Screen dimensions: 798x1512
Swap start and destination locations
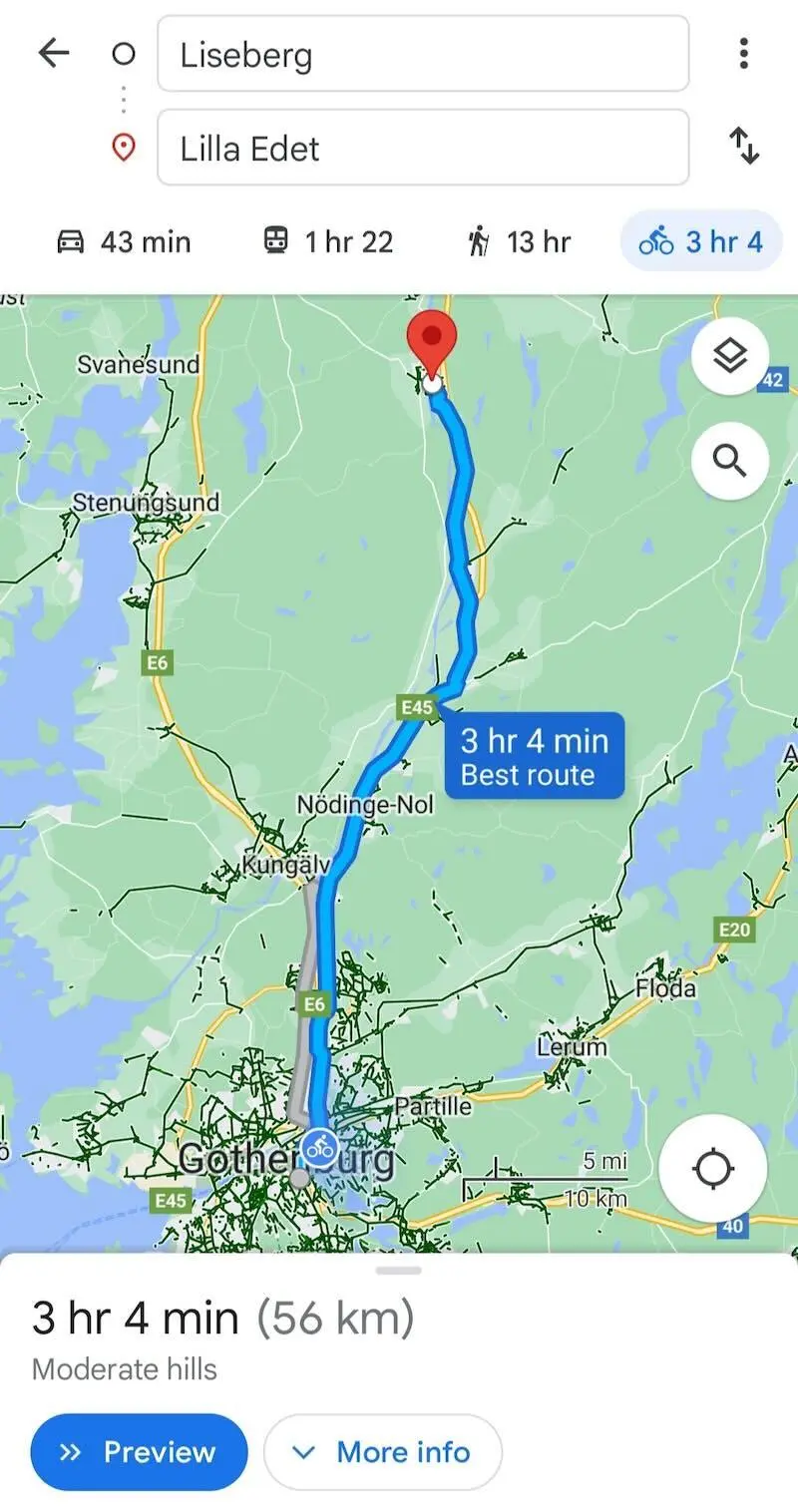coord(744,147)
